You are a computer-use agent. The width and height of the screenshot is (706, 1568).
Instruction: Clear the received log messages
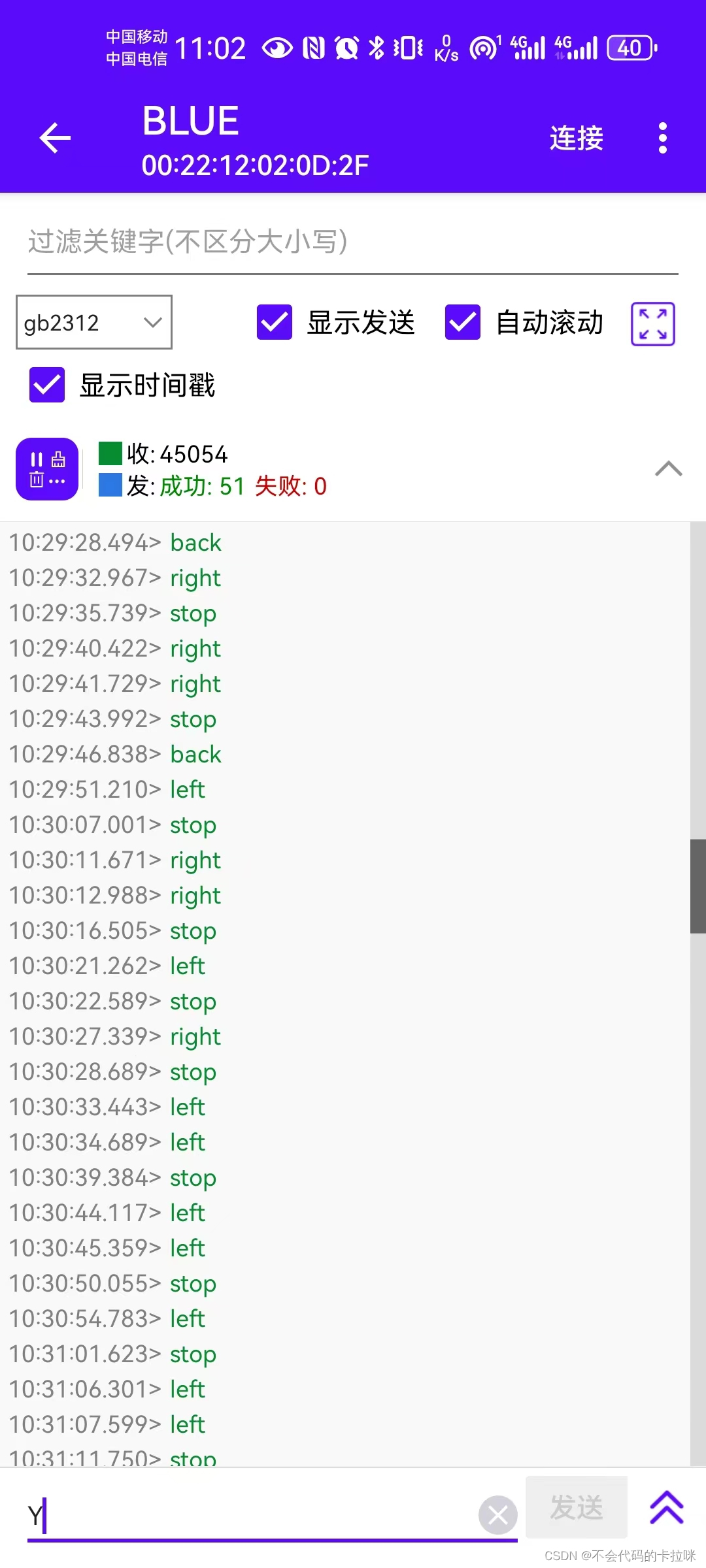(58, 459)
